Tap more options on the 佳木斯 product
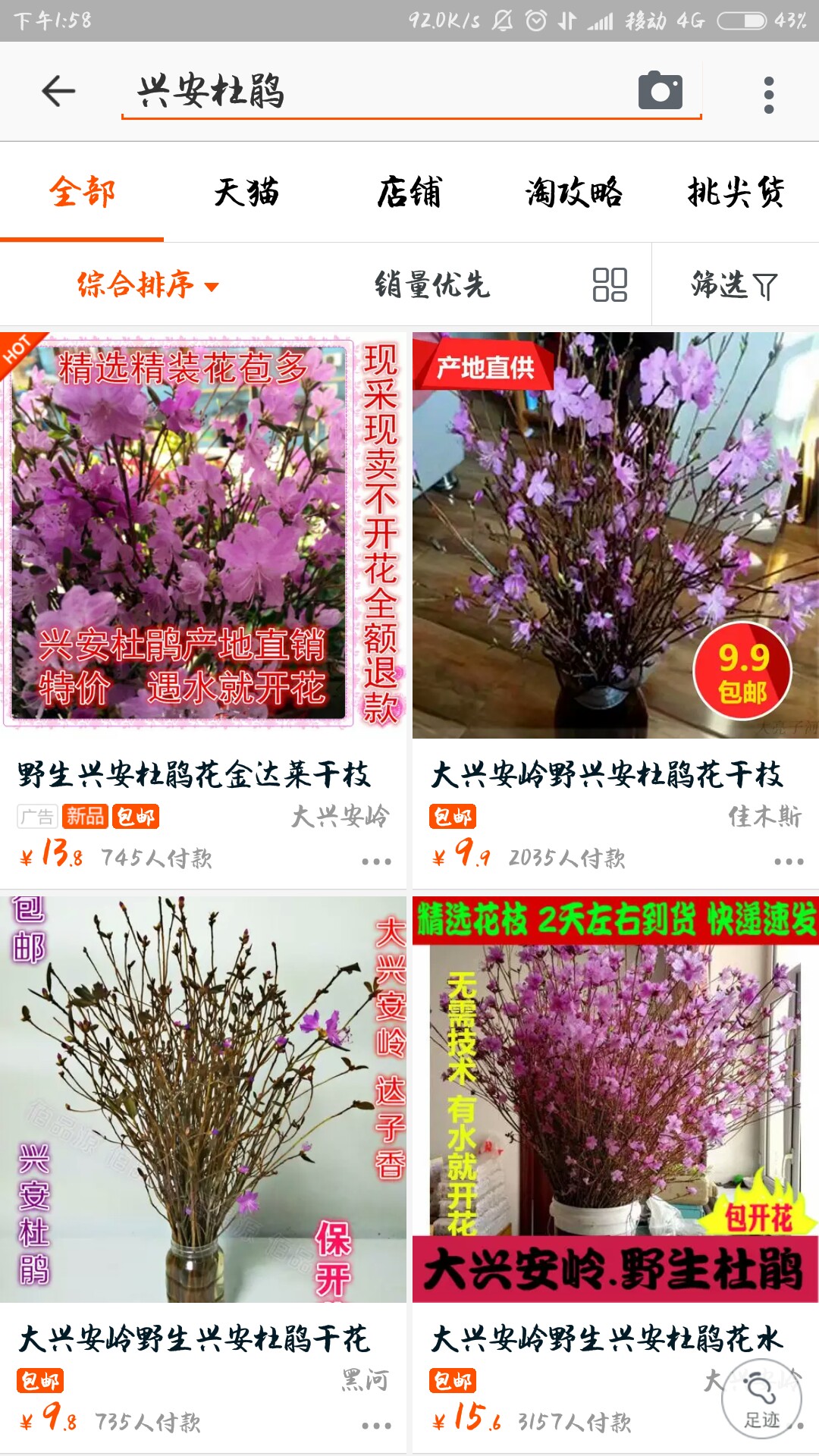 (x=789, y=861)
